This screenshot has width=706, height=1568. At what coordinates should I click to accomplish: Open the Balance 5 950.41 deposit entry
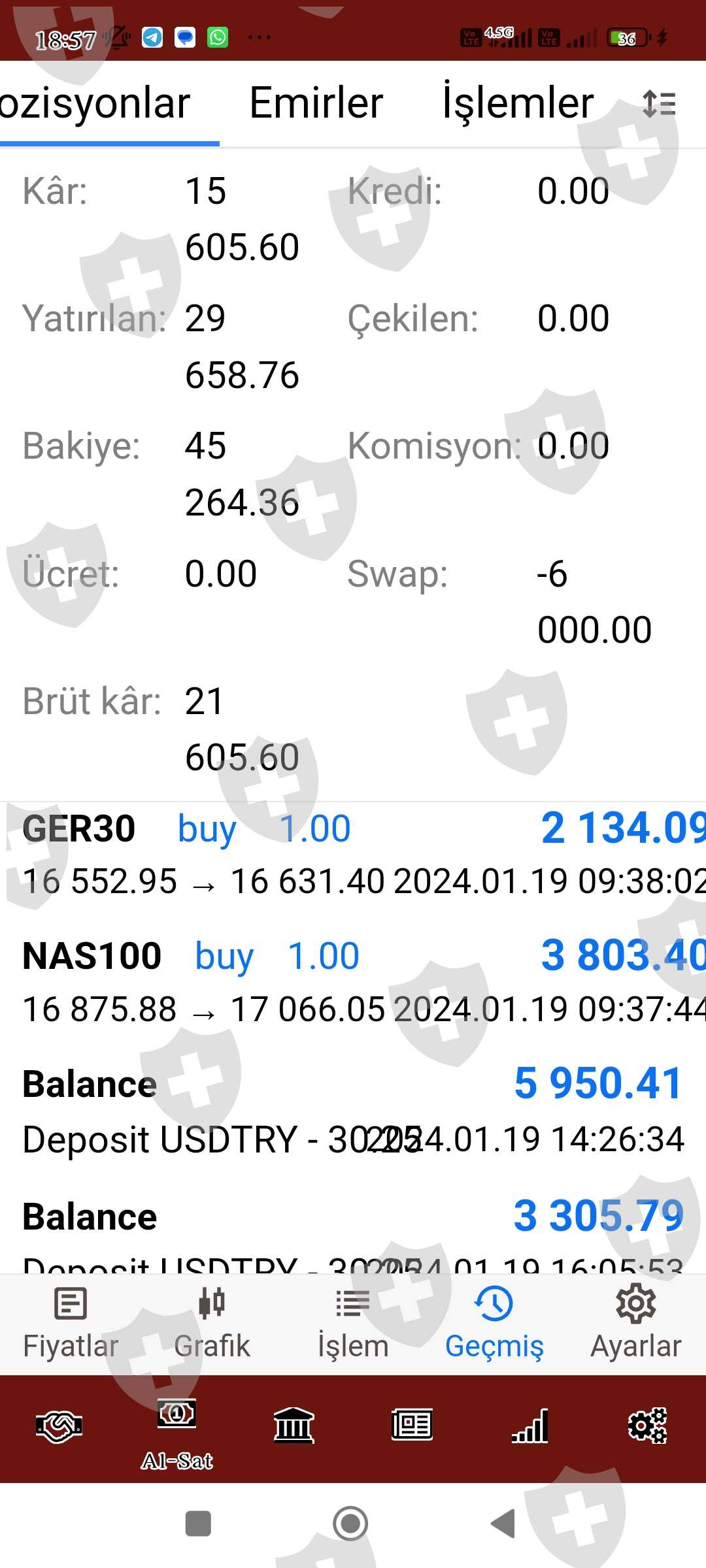click(x=353, y=1111)
